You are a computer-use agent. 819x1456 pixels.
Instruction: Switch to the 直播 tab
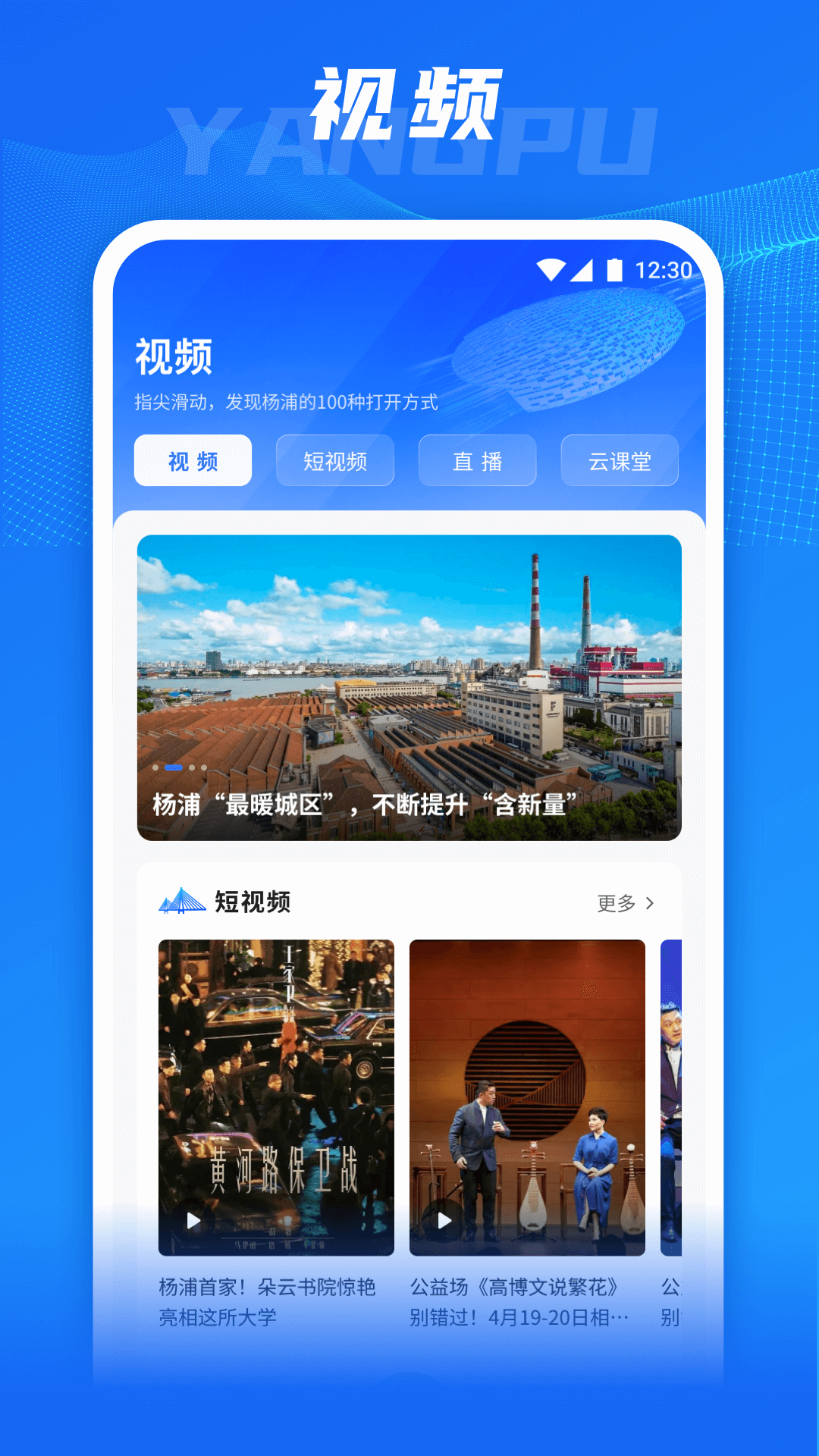[477, 461]
